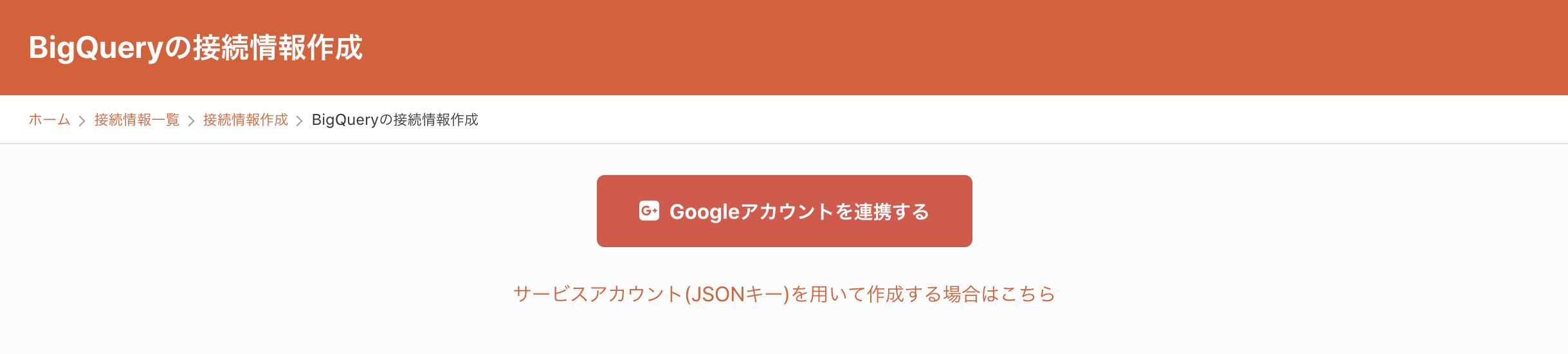Return to the 接続情報作成 breadcrumb page
1568x354 pixels.
click(x=245, y=120)
